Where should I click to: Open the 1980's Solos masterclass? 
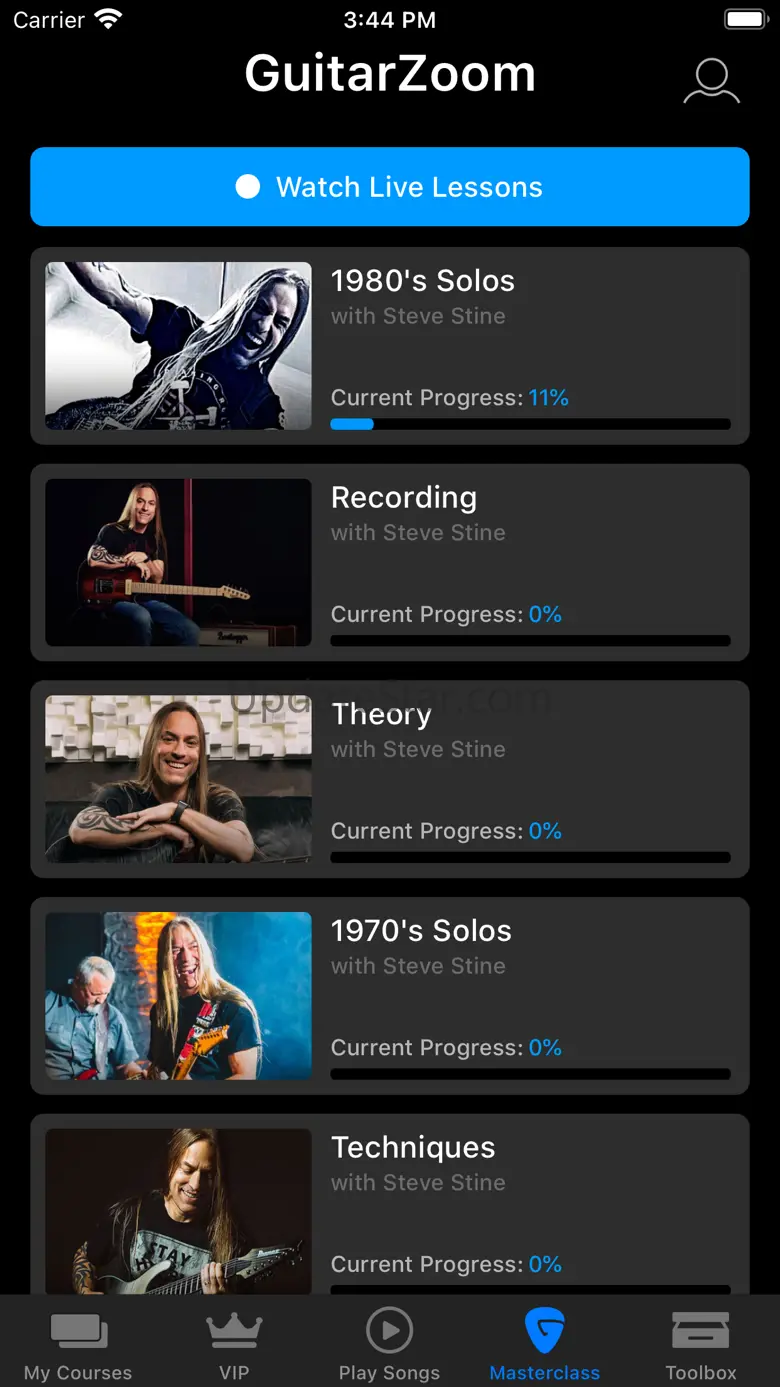(390, 346)
